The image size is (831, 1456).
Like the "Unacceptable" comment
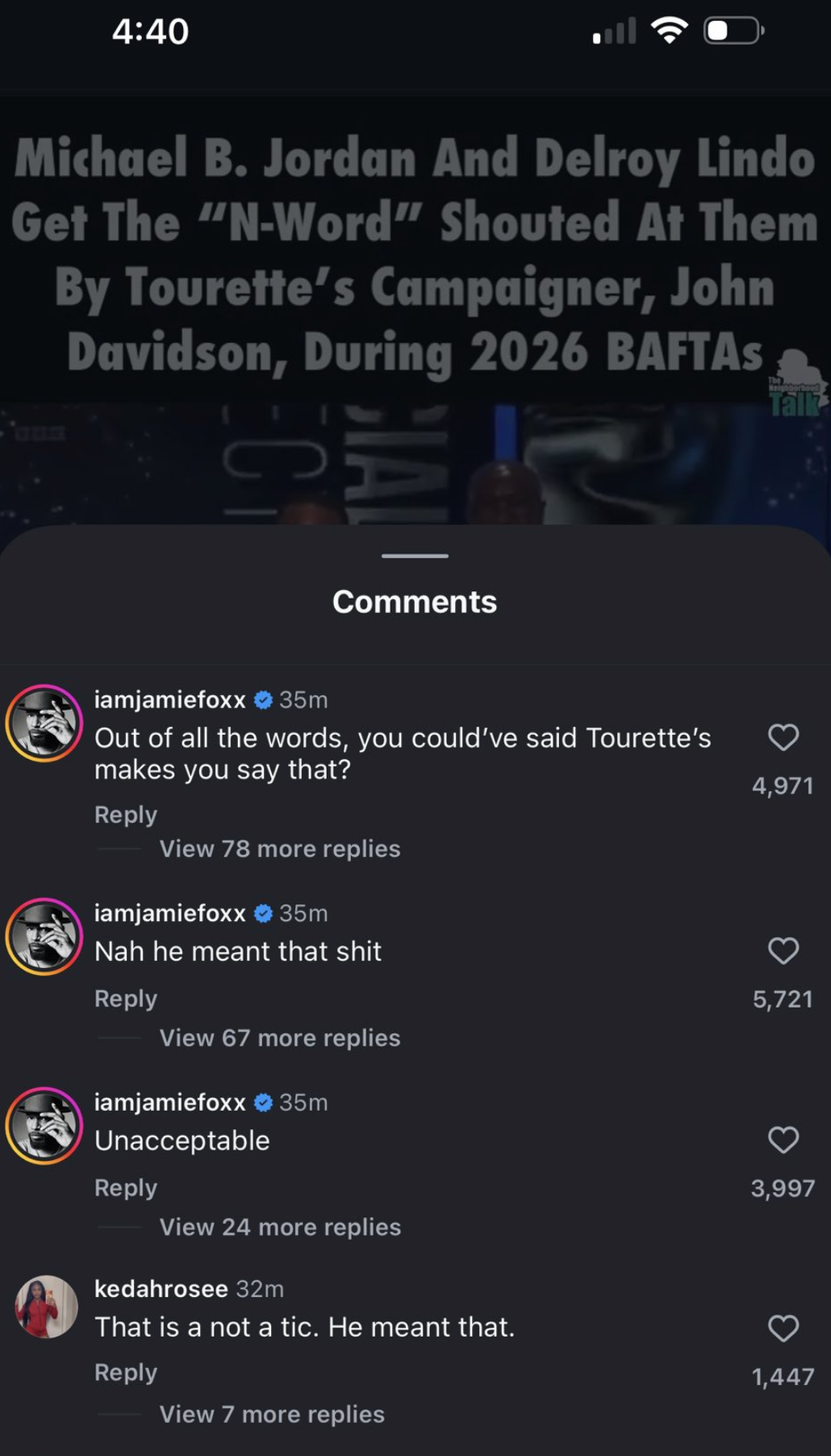pyautogui.click(x=783, y=1140)
